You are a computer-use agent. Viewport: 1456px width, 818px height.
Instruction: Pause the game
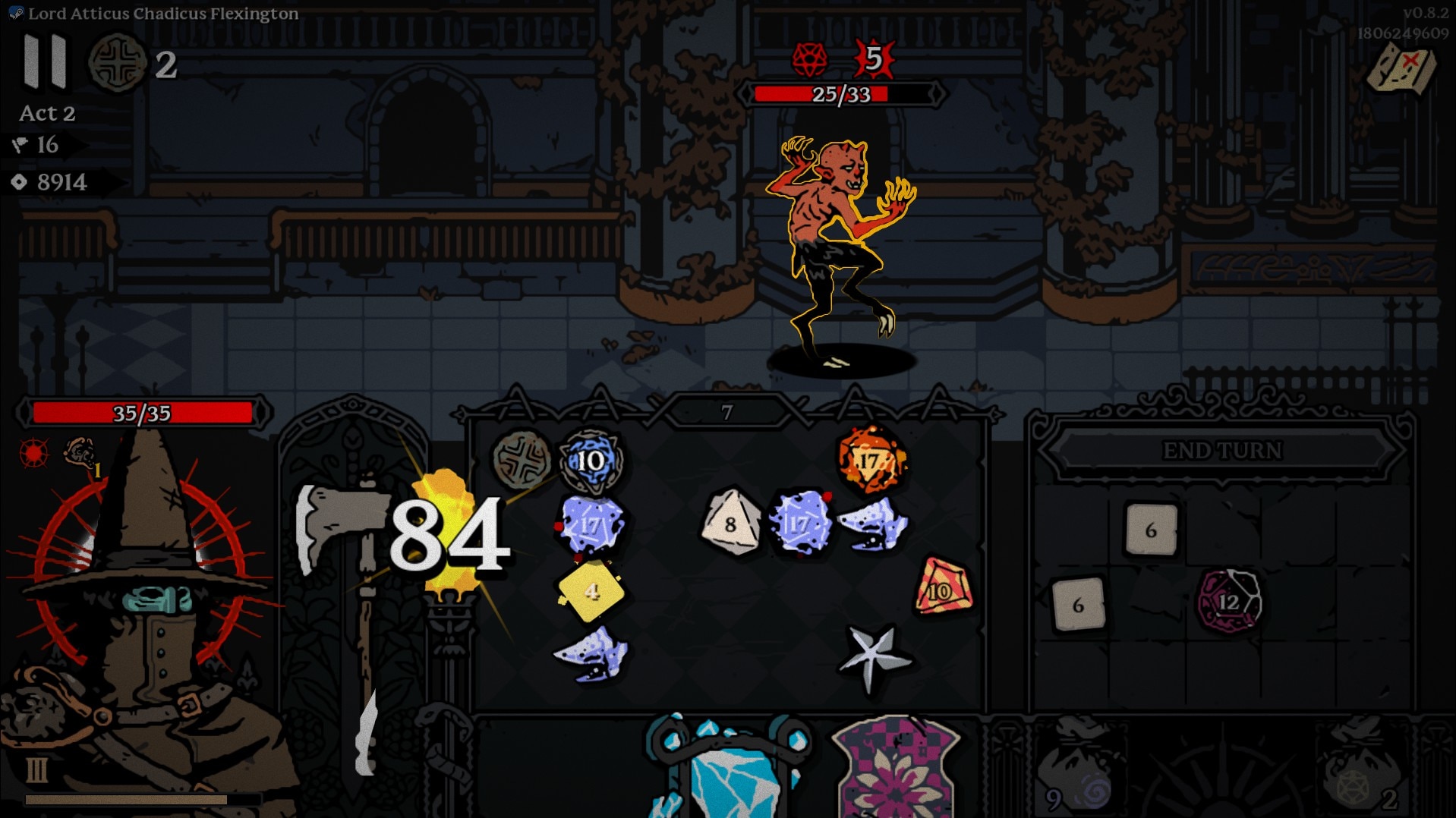(45, 61)
